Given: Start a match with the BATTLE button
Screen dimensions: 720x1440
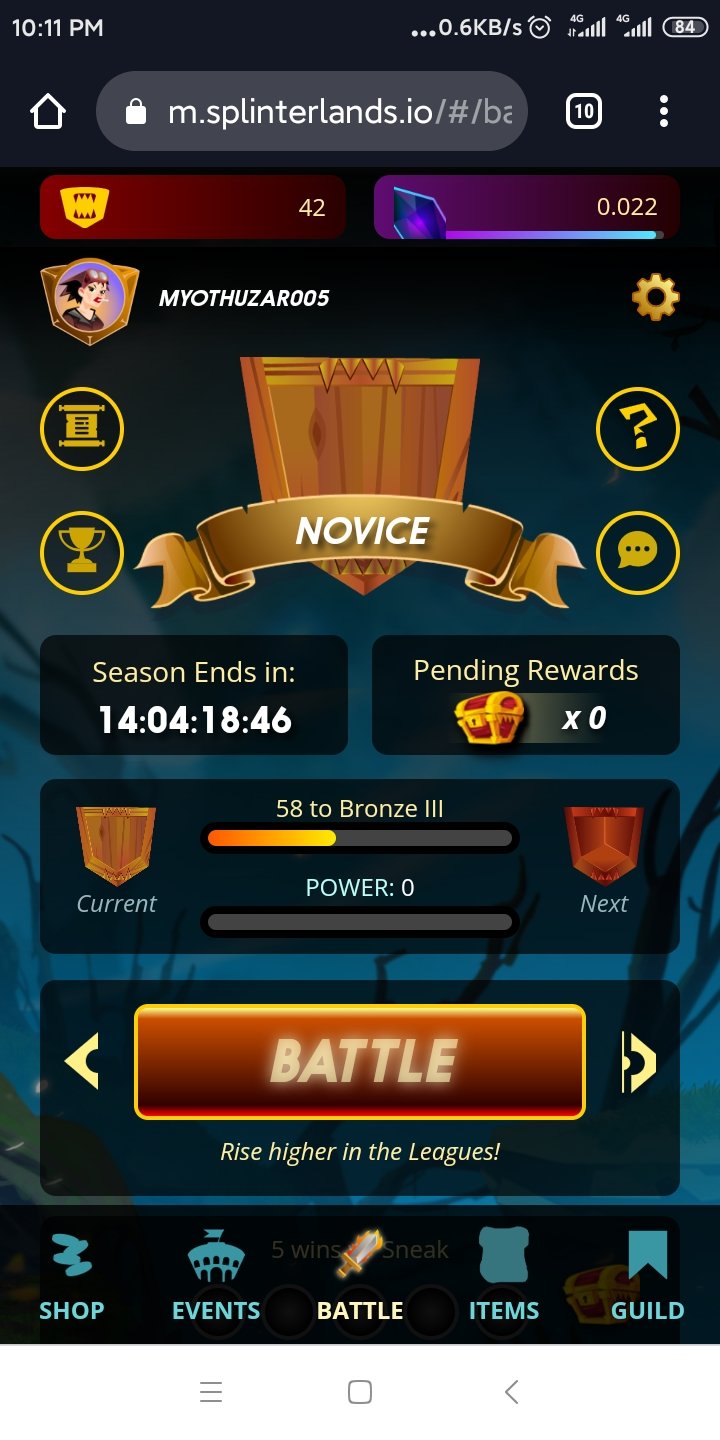Looking at the screenshot, I should pos(360,1061).
